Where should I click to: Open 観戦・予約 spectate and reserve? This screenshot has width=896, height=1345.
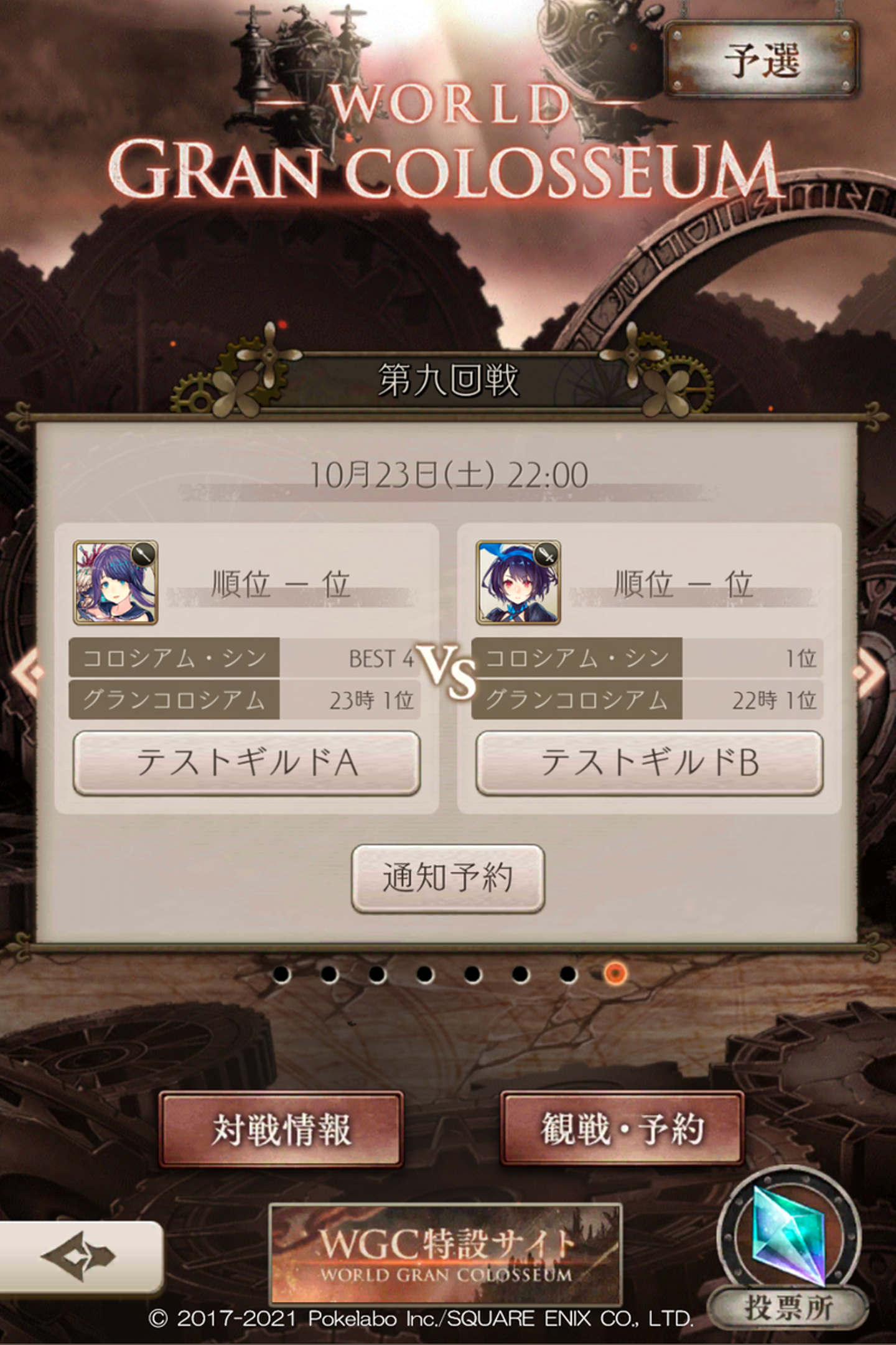pyautogui.click(x=622, y=1129)
